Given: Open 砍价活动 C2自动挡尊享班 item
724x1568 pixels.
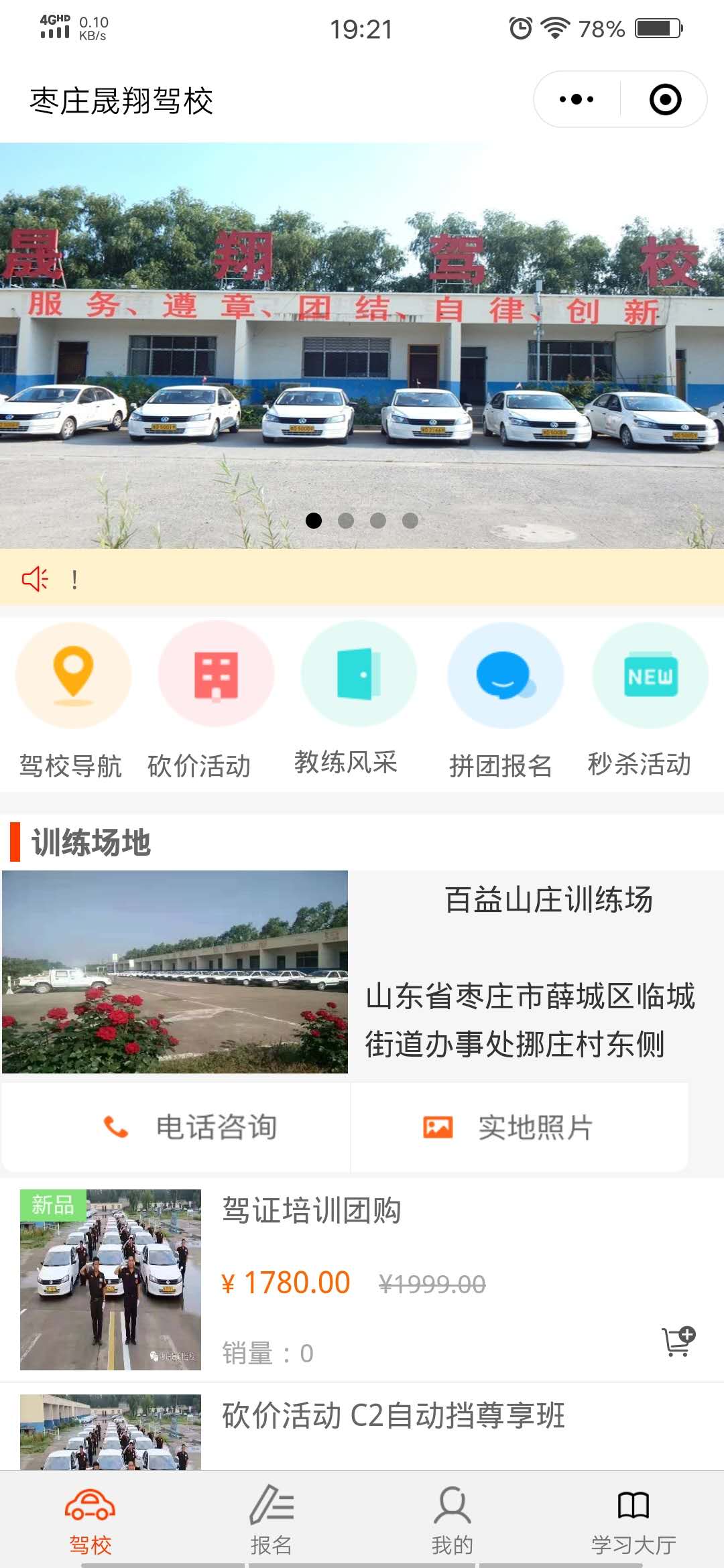Looking at the screenshot, I should (393, 1416).
